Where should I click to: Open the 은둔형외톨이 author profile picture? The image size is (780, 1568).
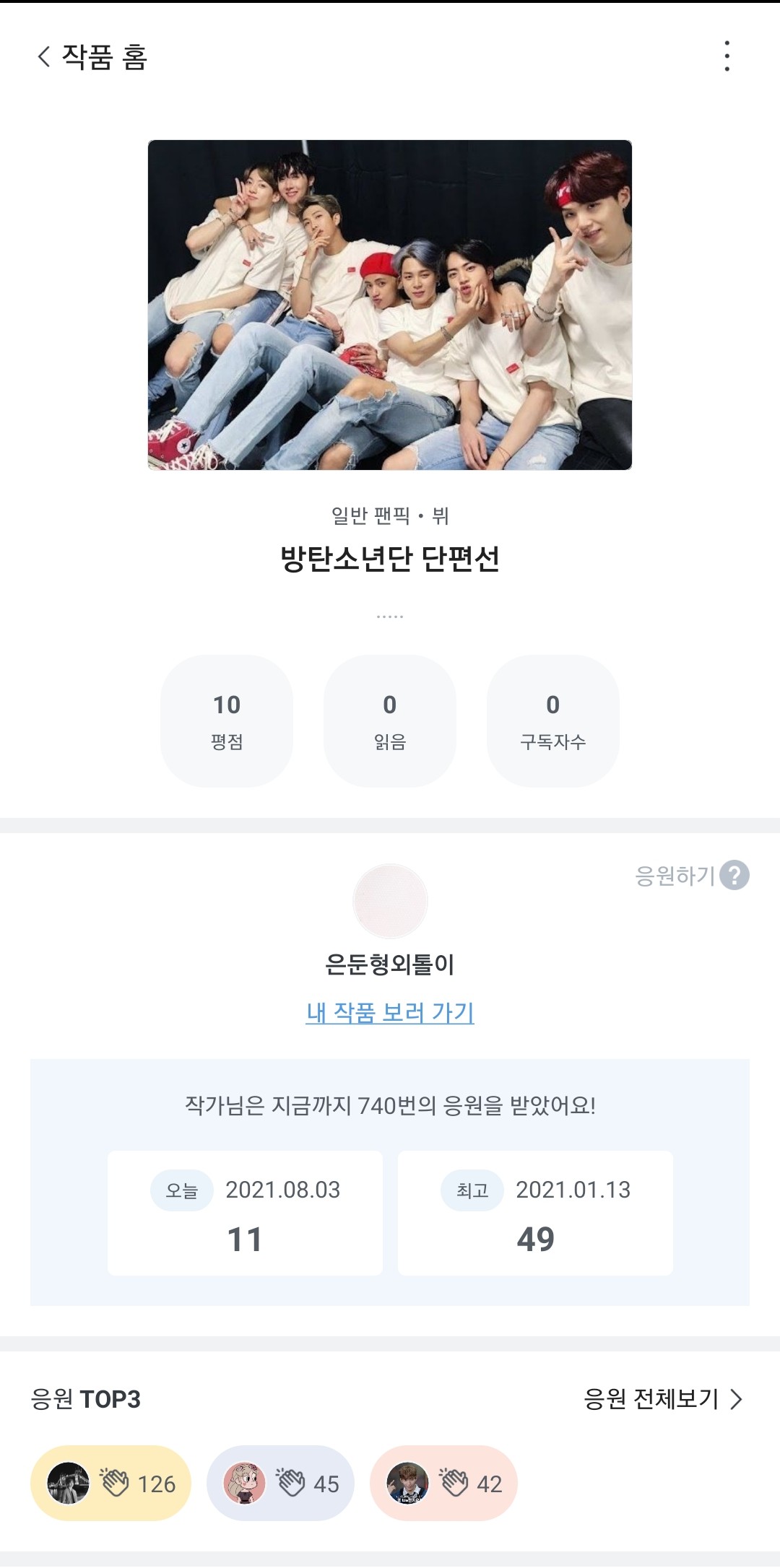tap(390, 901)
